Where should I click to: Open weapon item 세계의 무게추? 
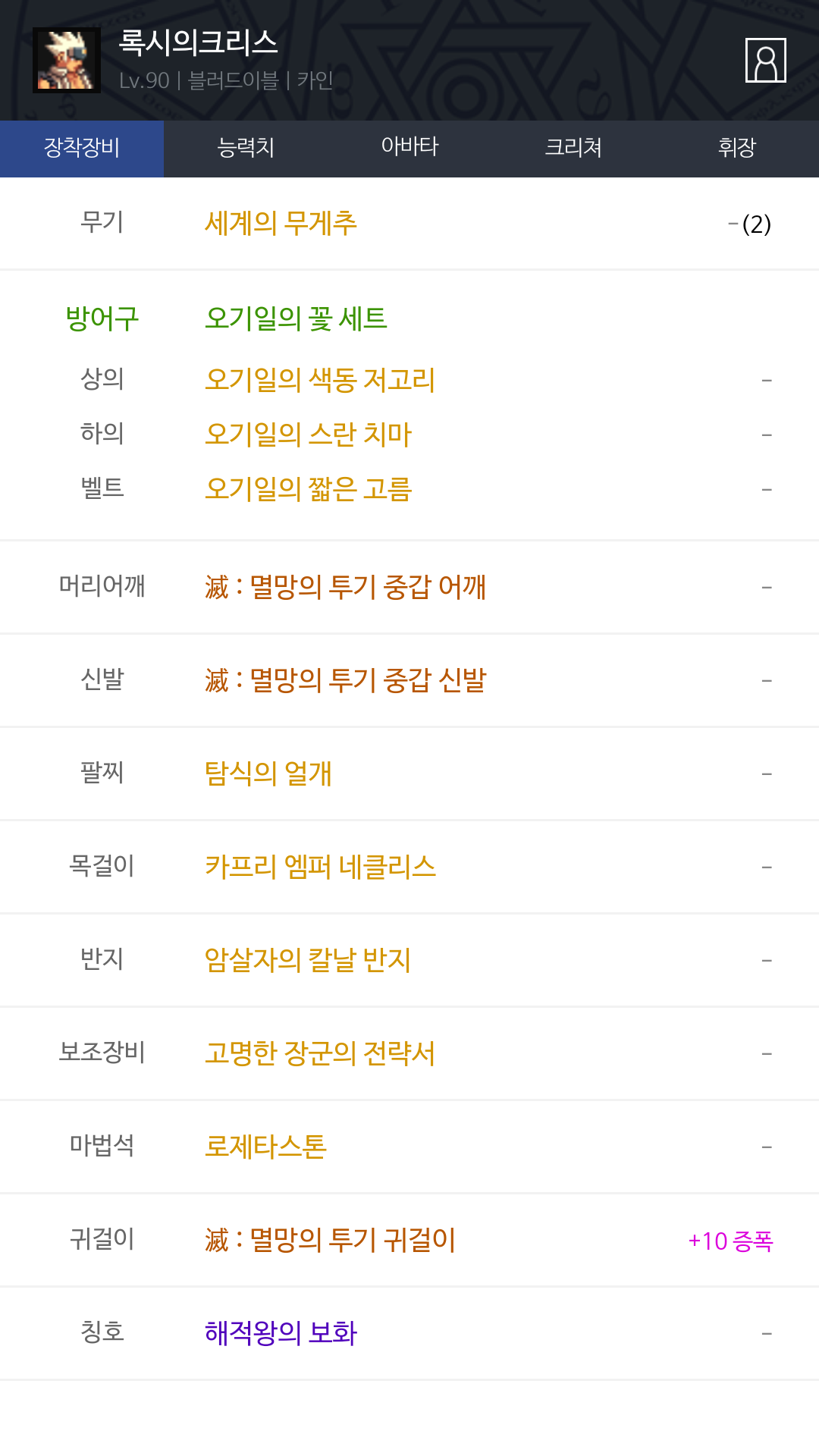[281, 223]
